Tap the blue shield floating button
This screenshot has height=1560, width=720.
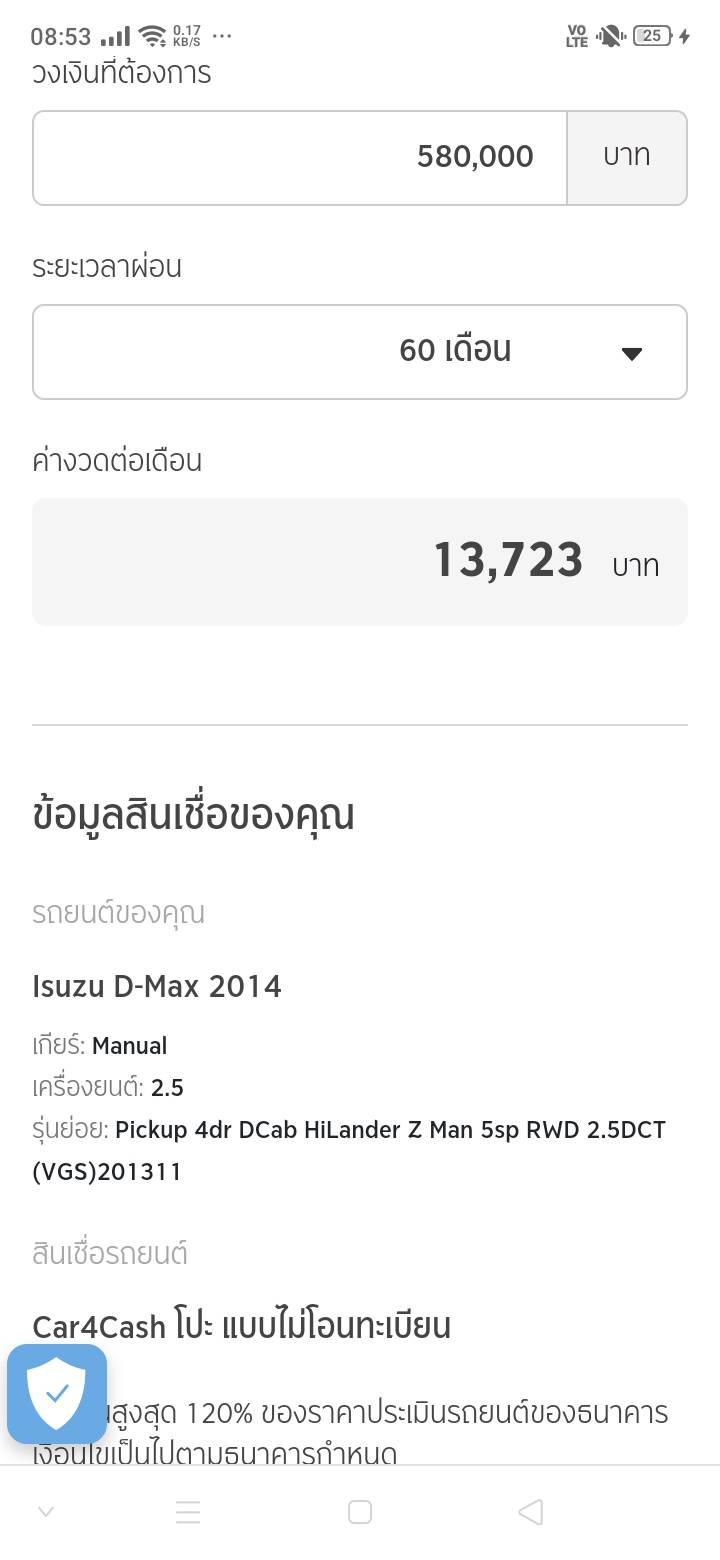[x=57, y=1393]
